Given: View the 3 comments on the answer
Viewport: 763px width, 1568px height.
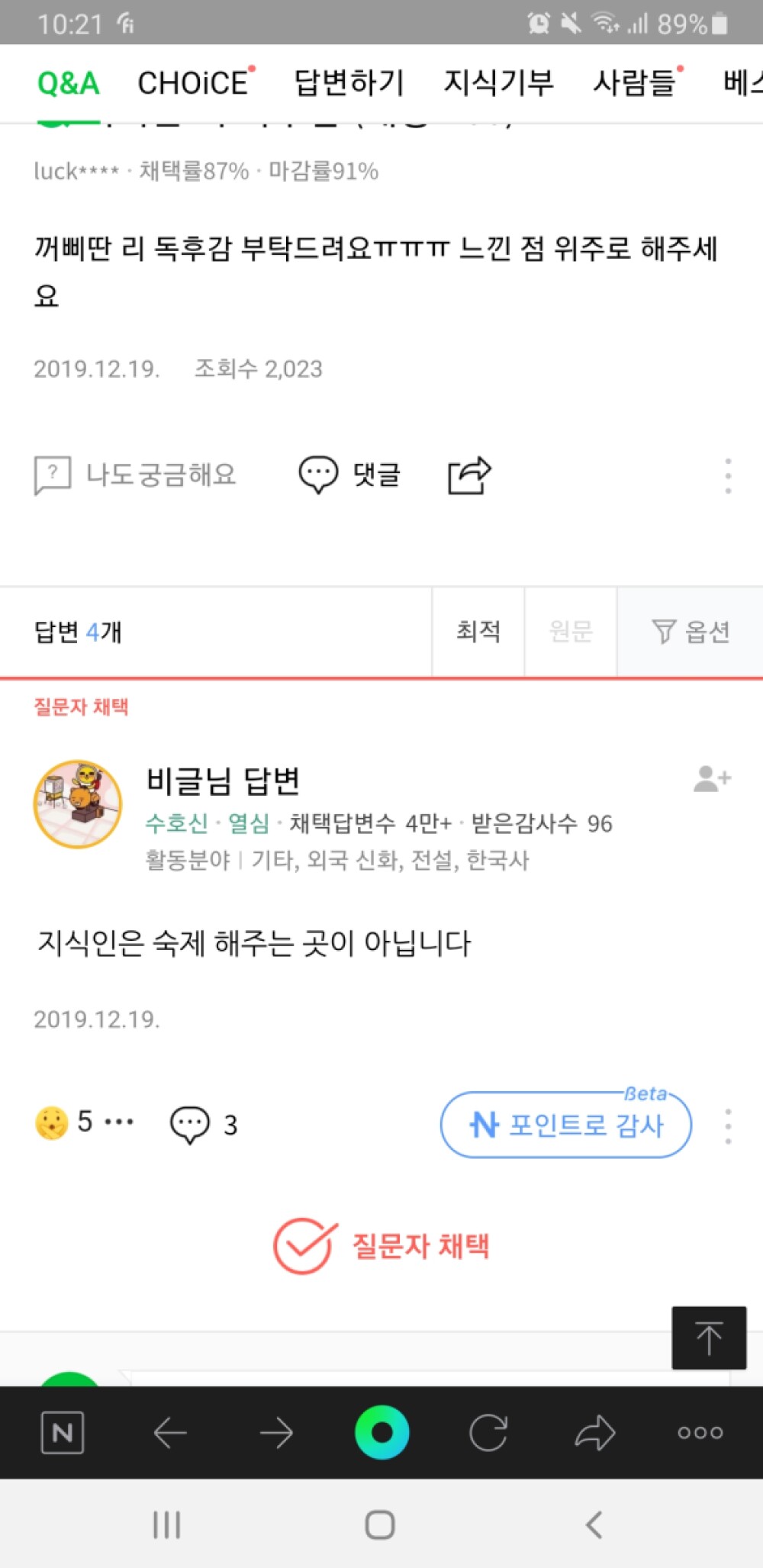Looking at the screenshot, I should pyautogui.click(x=204, y=1125).
